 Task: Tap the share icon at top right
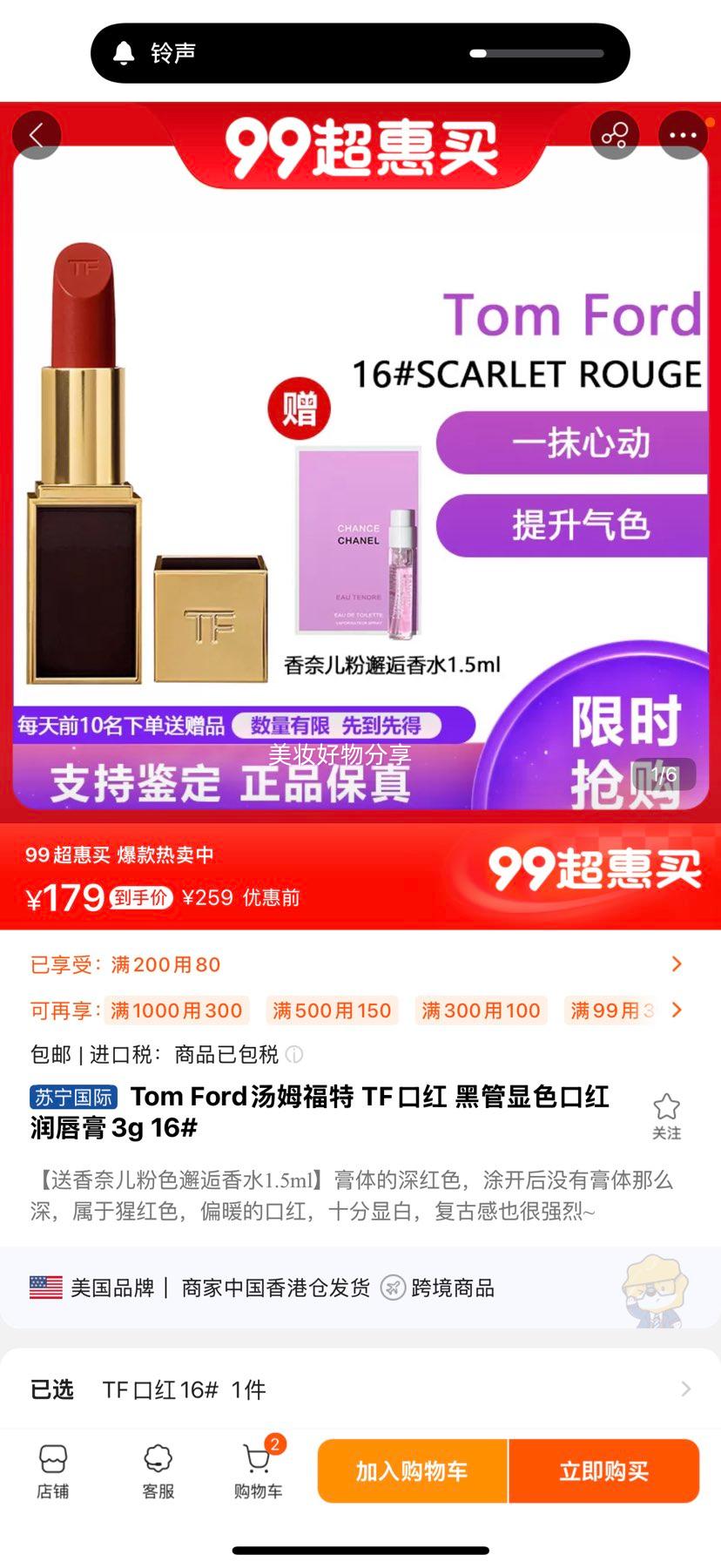(616, 135)
